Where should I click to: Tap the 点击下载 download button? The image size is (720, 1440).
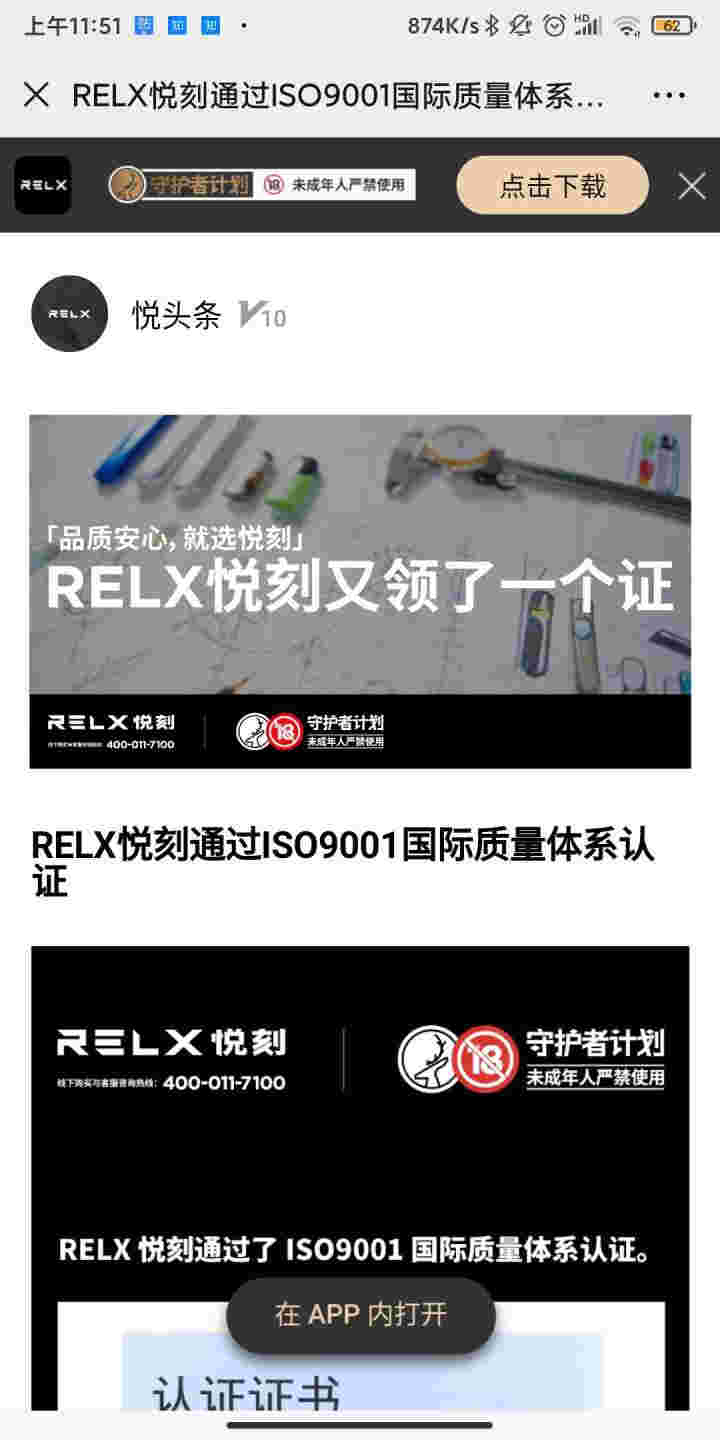[551, 184]
